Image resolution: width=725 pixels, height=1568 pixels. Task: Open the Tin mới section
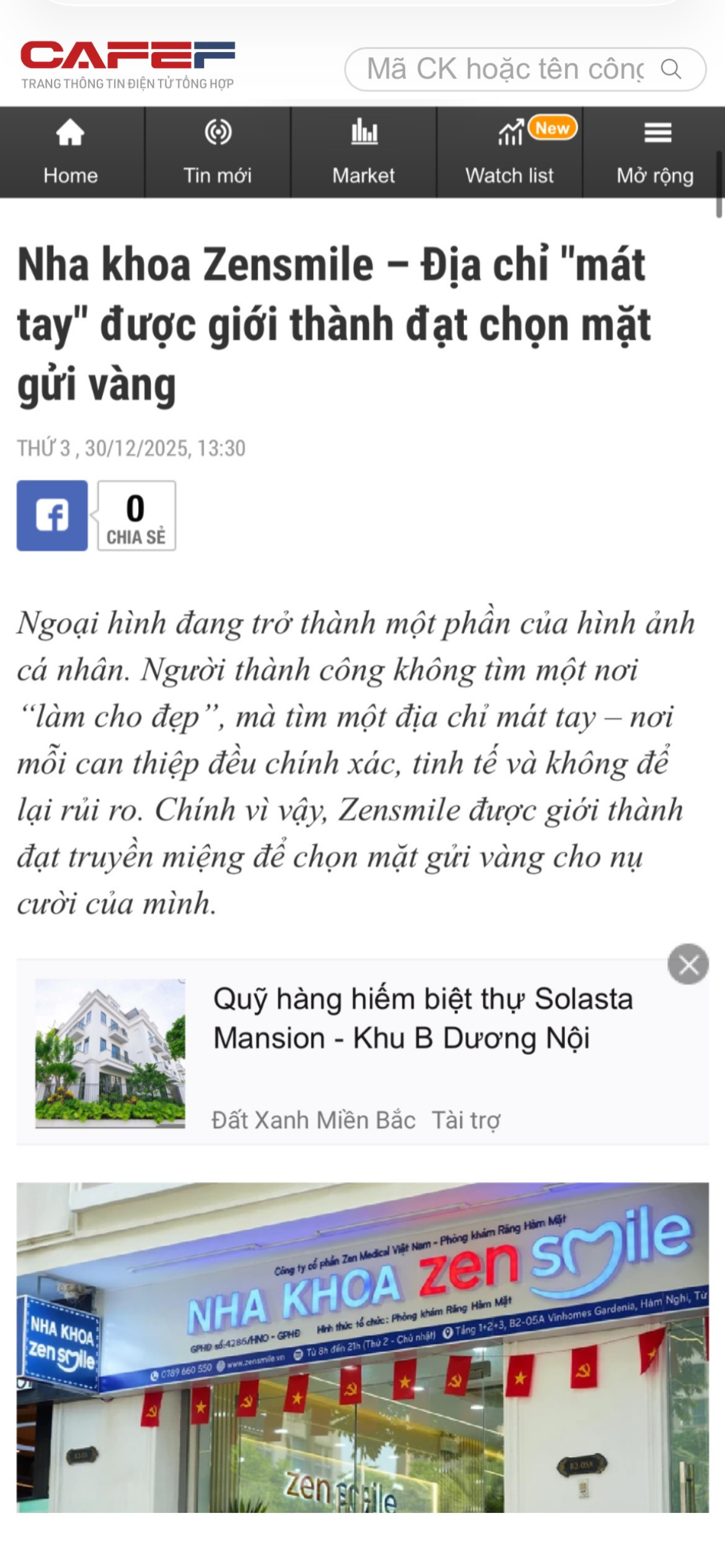tap(218, 153)
